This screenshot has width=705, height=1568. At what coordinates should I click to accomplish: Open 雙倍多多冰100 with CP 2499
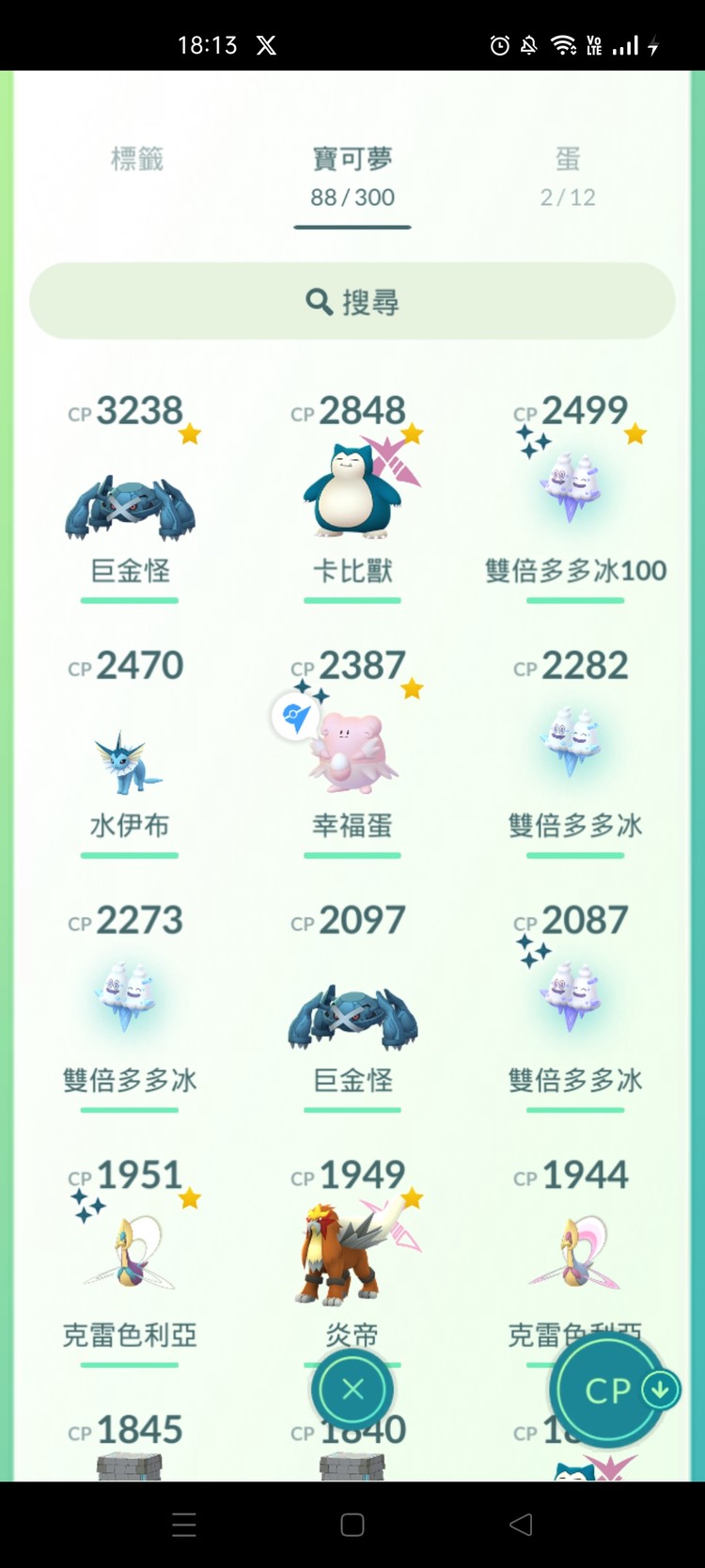pos(574,496)
